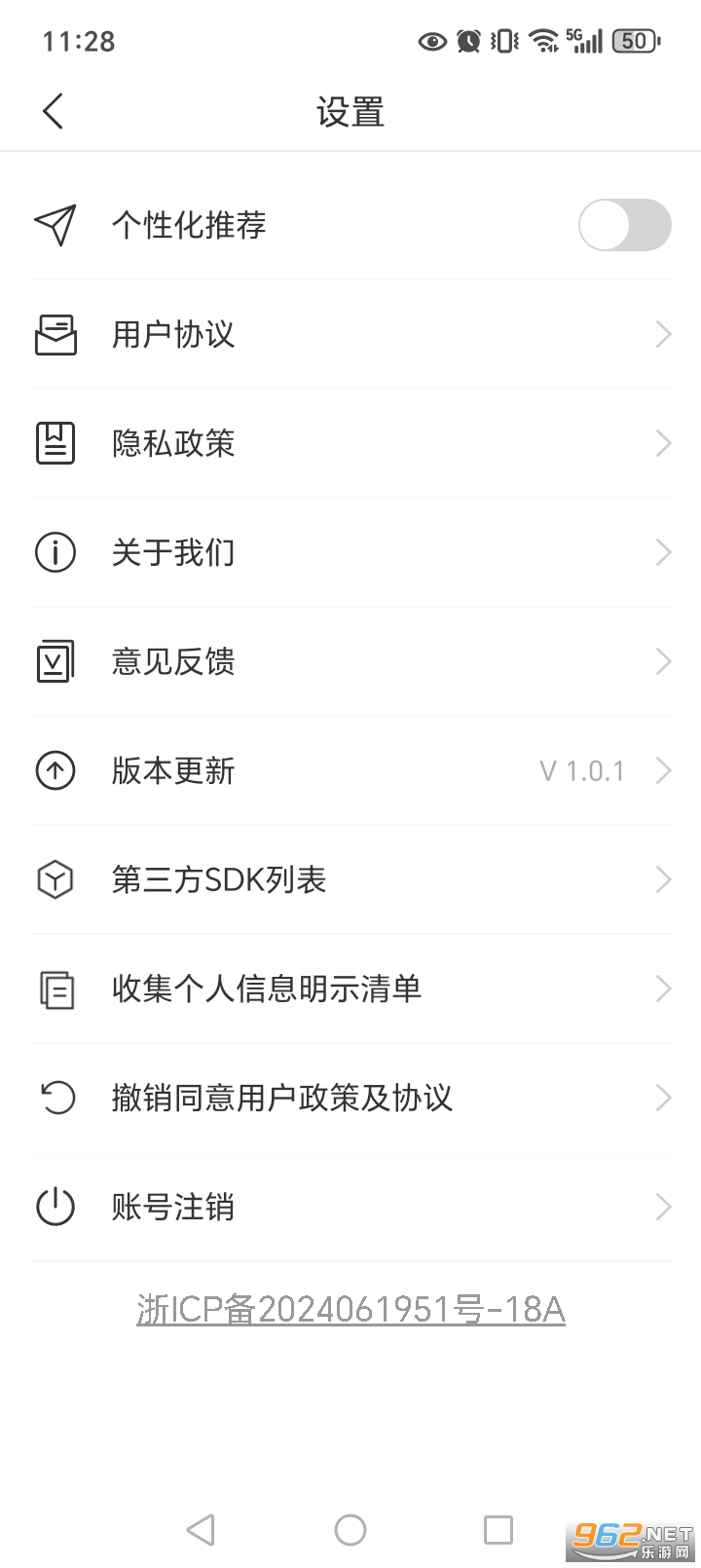Expand the 隐私政策 chevron
Viewport: 701px width, 1568px height.
pyautogui.click(x=664, y=443)
